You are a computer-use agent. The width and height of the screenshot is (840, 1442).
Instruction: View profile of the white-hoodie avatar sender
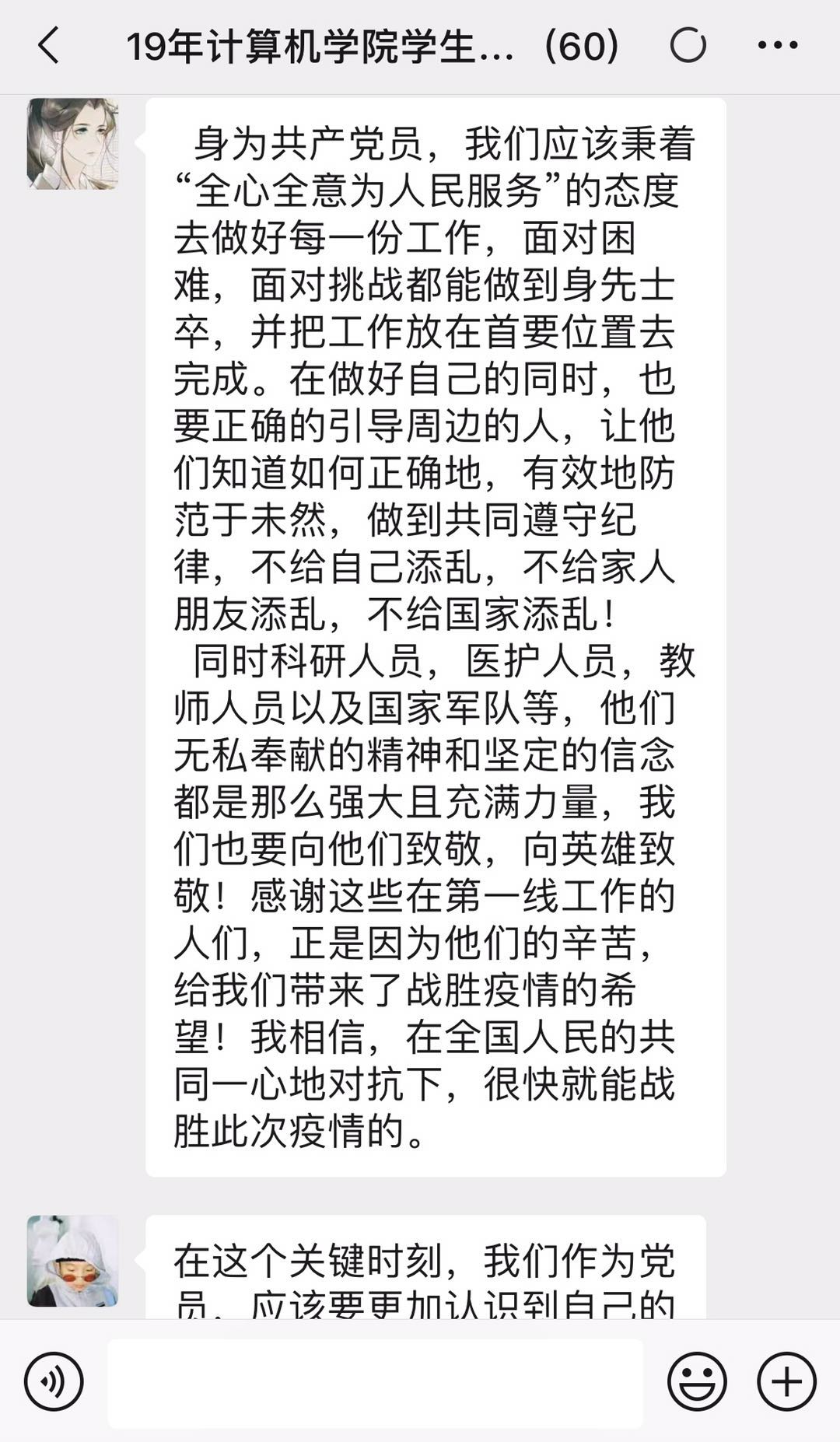coord(72,1260)
